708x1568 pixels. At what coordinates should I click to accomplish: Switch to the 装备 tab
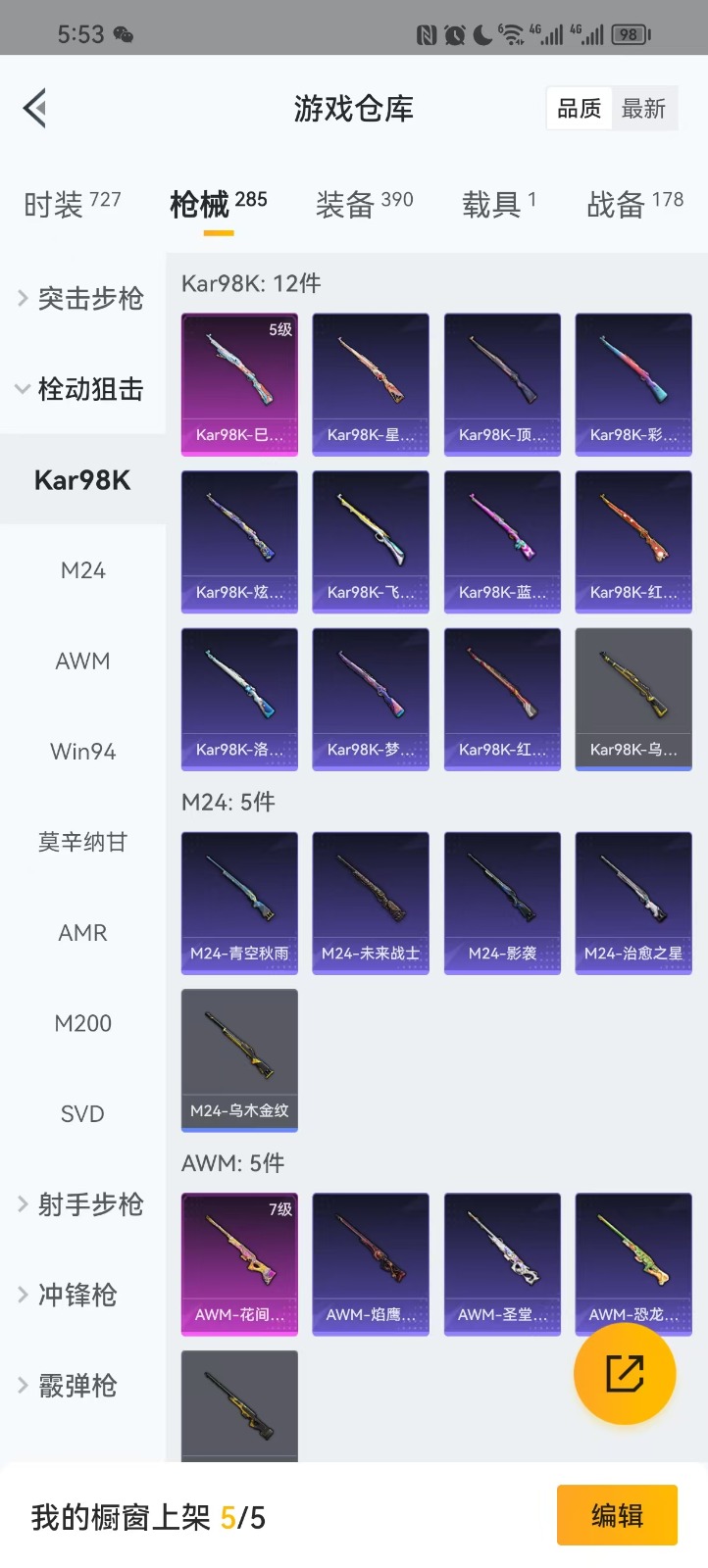364,204
